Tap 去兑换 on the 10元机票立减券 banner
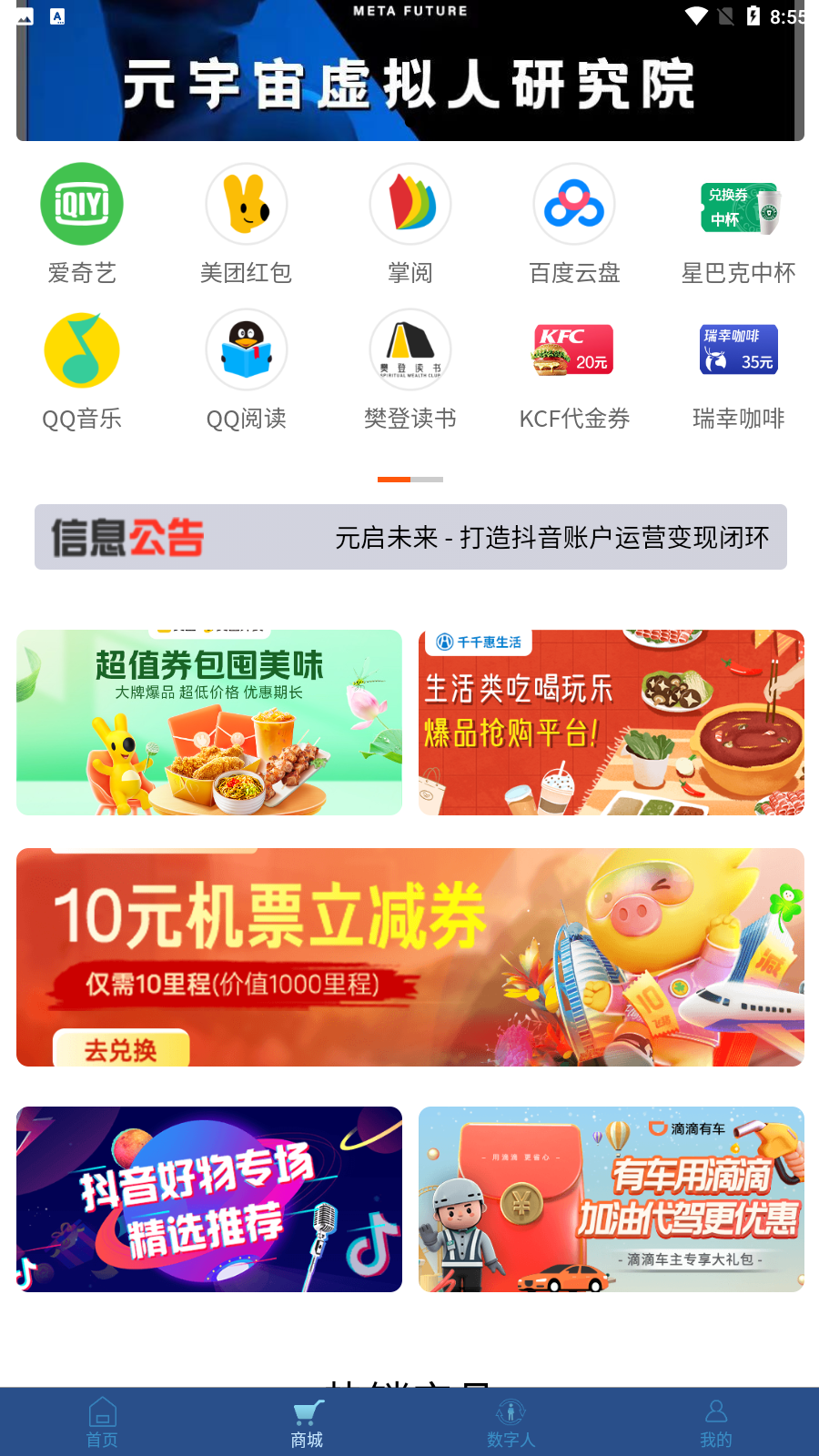819x1456 pixels. (x=121, y=1049)
